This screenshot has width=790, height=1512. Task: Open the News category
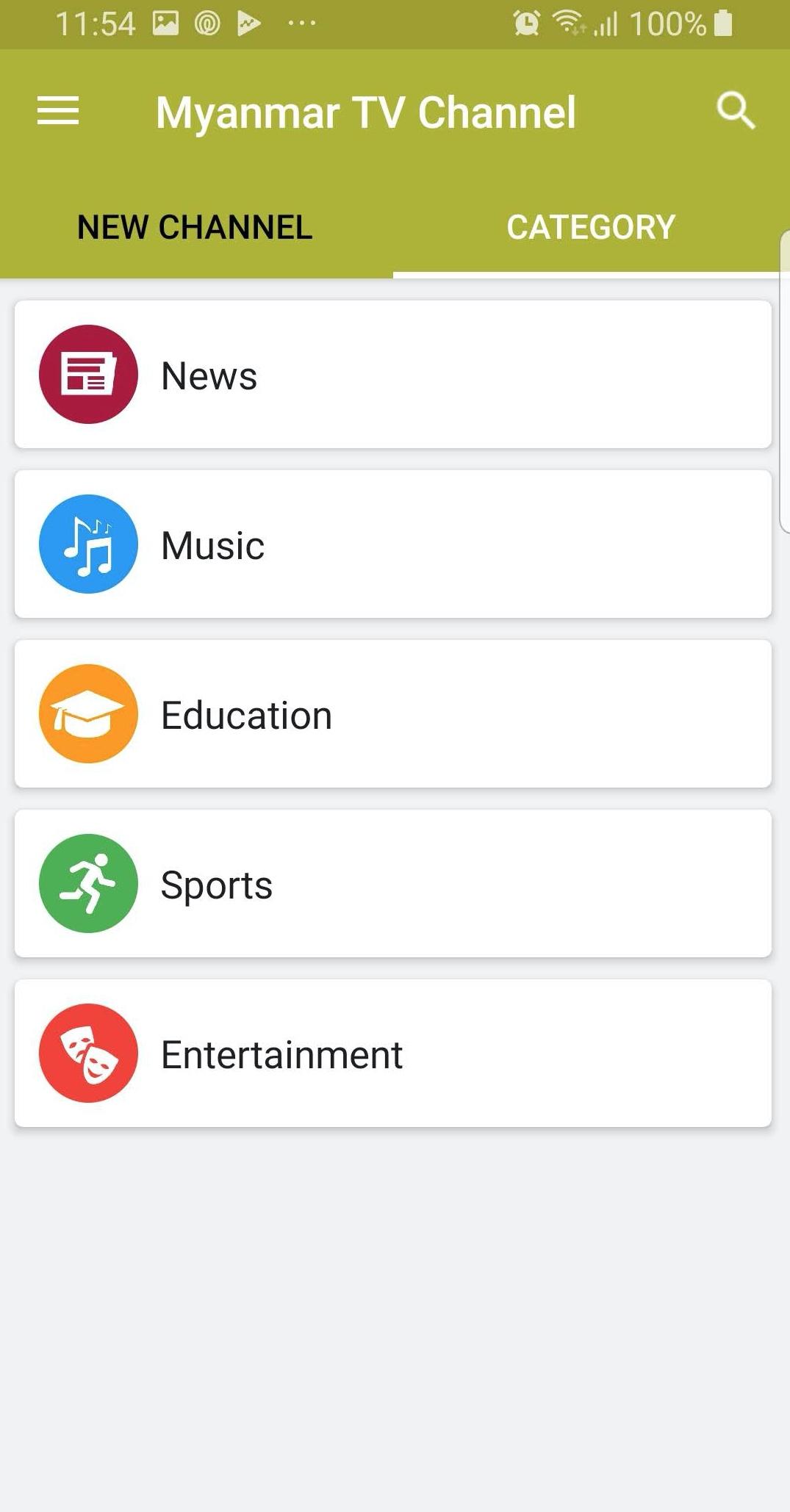click(x=393, y=375)
